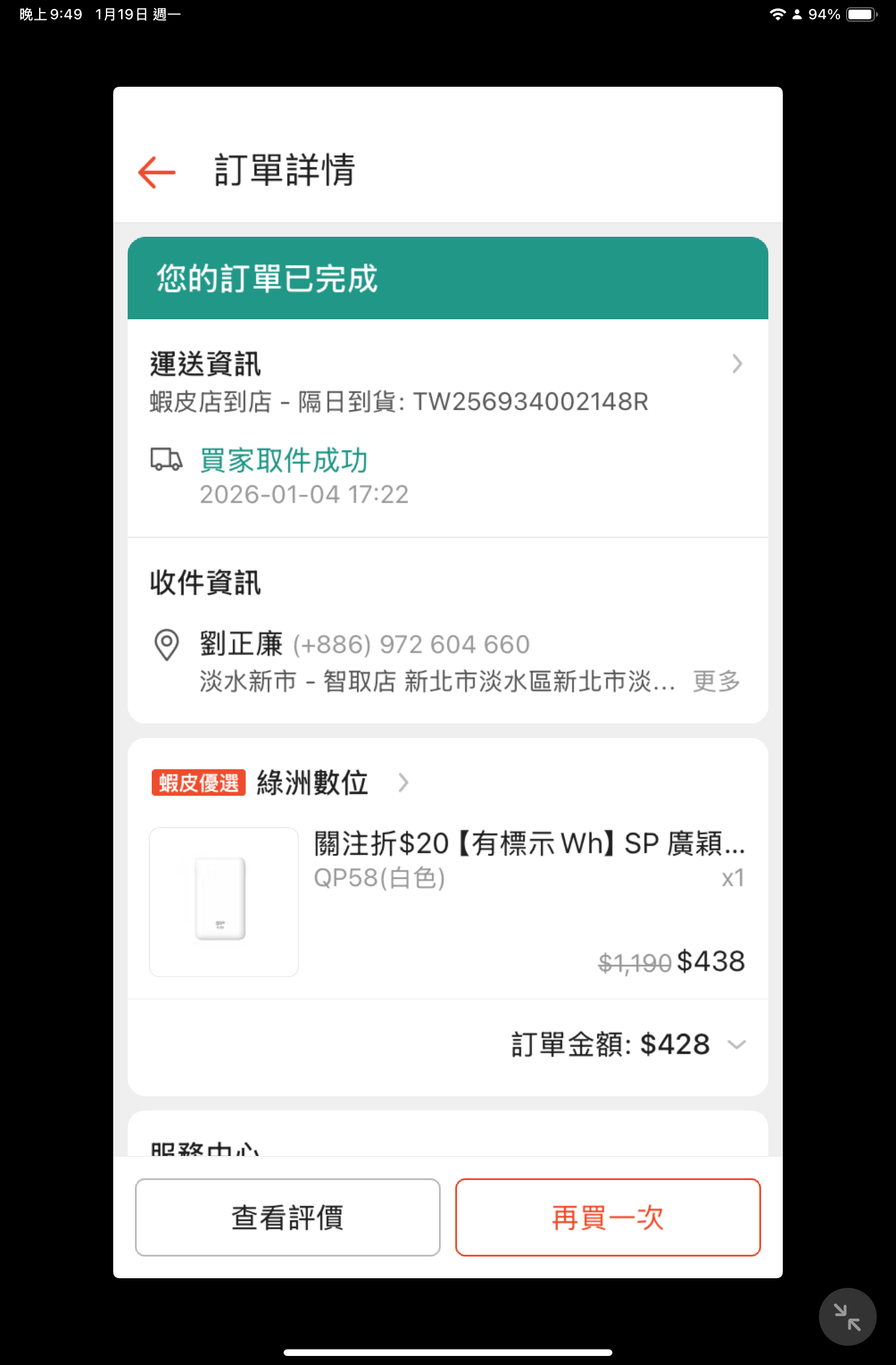Open the 綠洲數位 shop page

pyautogui.click(x=313, y=783)
